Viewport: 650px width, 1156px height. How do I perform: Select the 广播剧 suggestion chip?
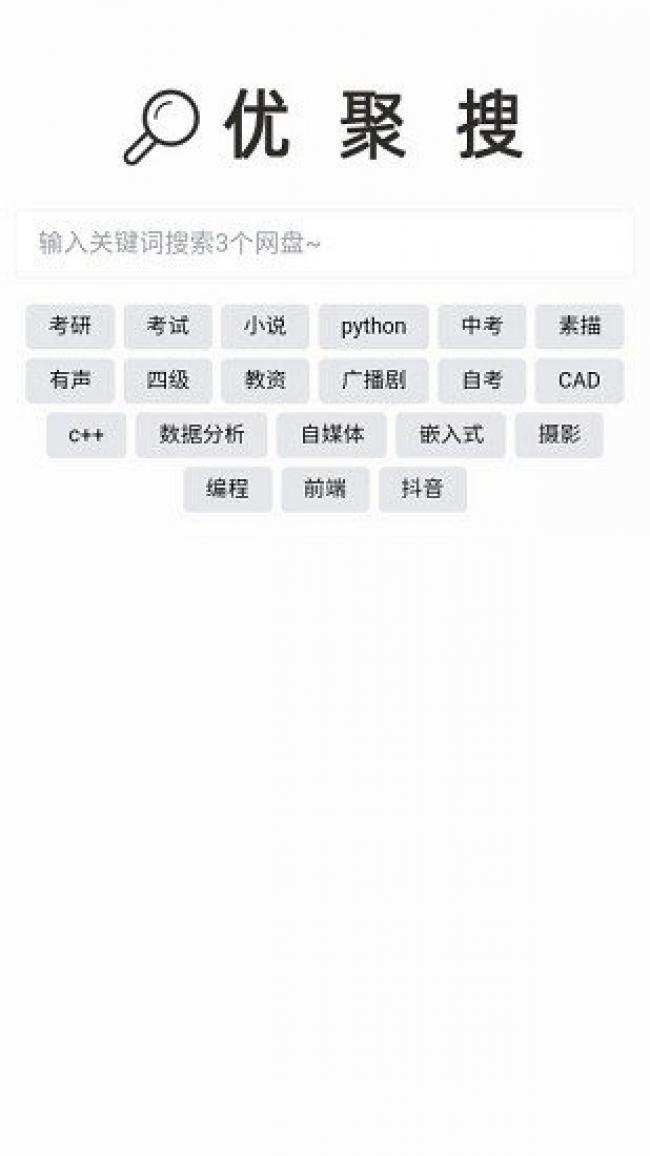tap(373, 380)
